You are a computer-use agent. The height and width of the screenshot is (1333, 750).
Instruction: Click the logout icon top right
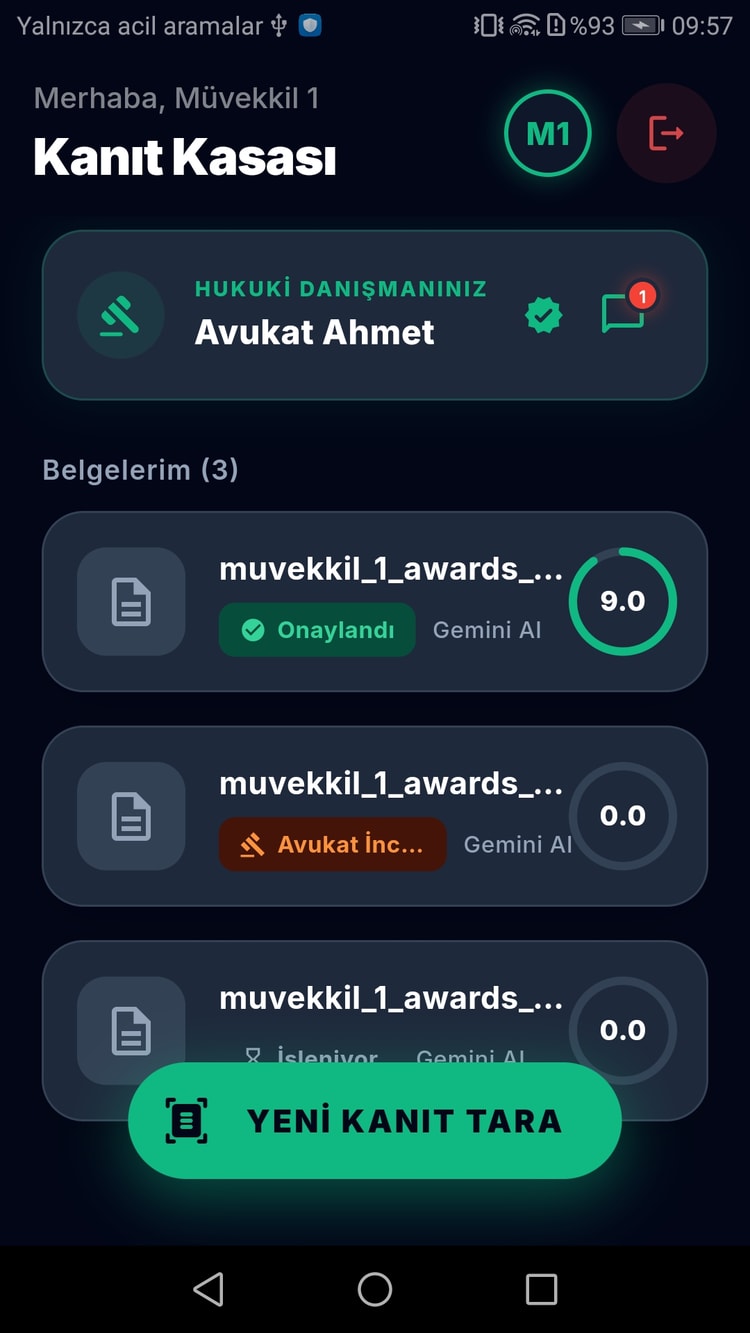666,133
